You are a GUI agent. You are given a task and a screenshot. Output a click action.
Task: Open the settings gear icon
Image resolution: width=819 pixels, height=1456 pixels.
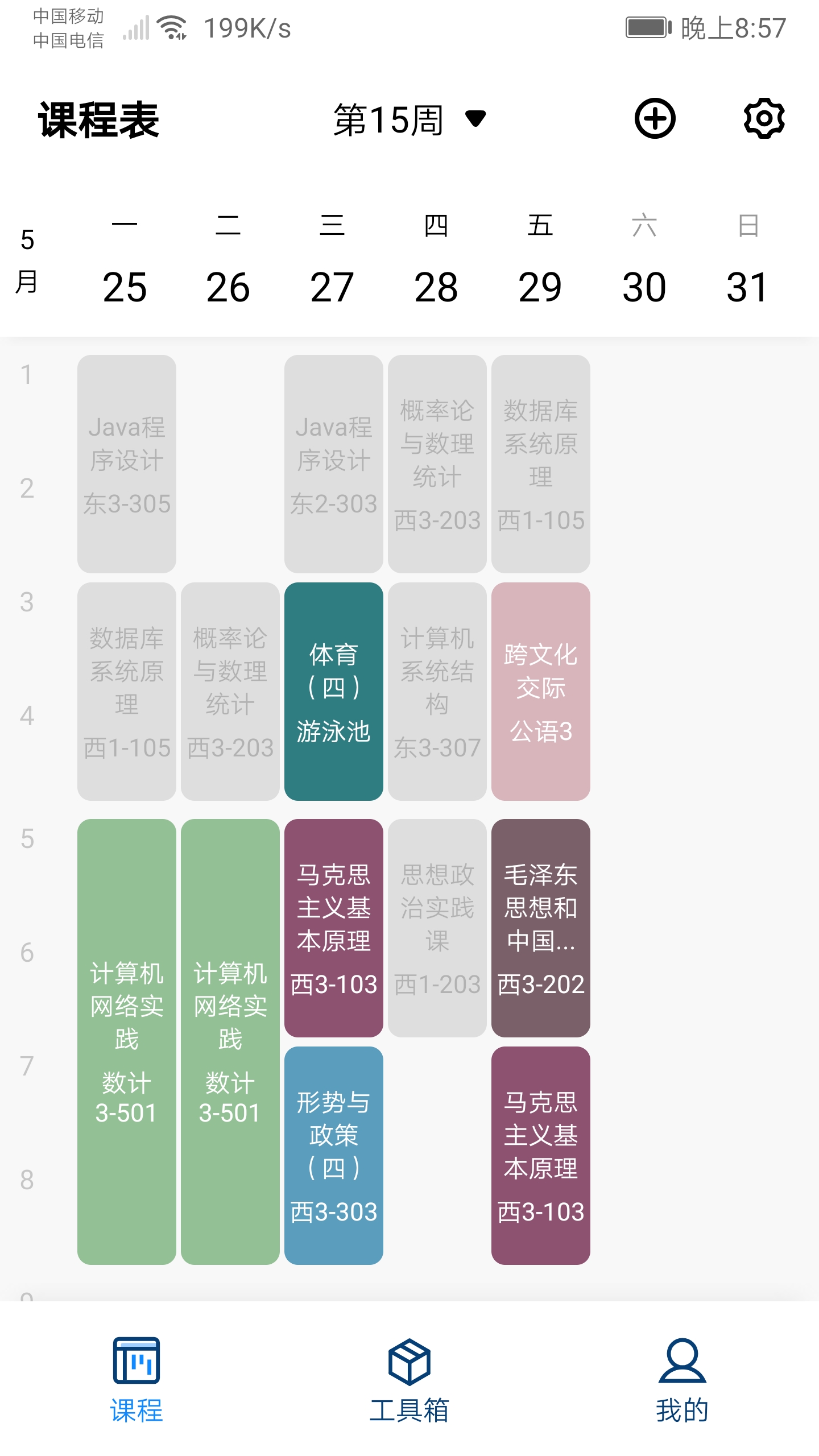764,118
